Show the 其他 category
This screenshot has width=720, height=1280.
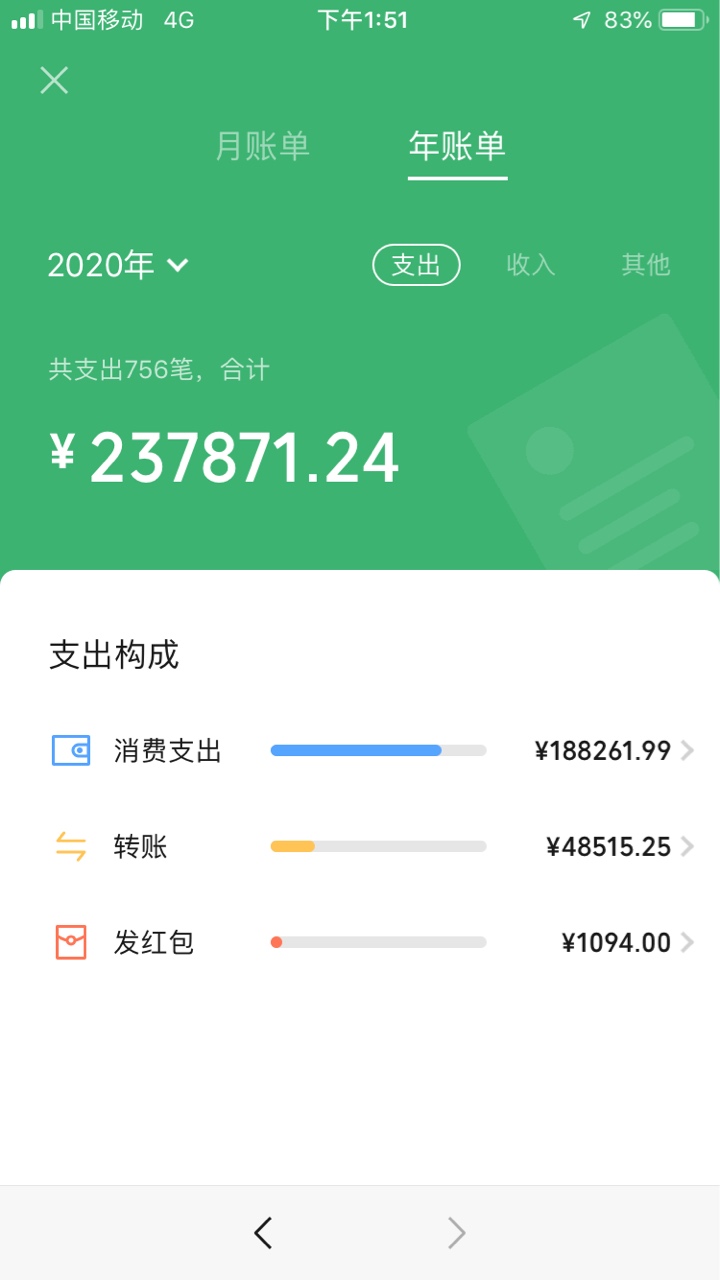645,265
